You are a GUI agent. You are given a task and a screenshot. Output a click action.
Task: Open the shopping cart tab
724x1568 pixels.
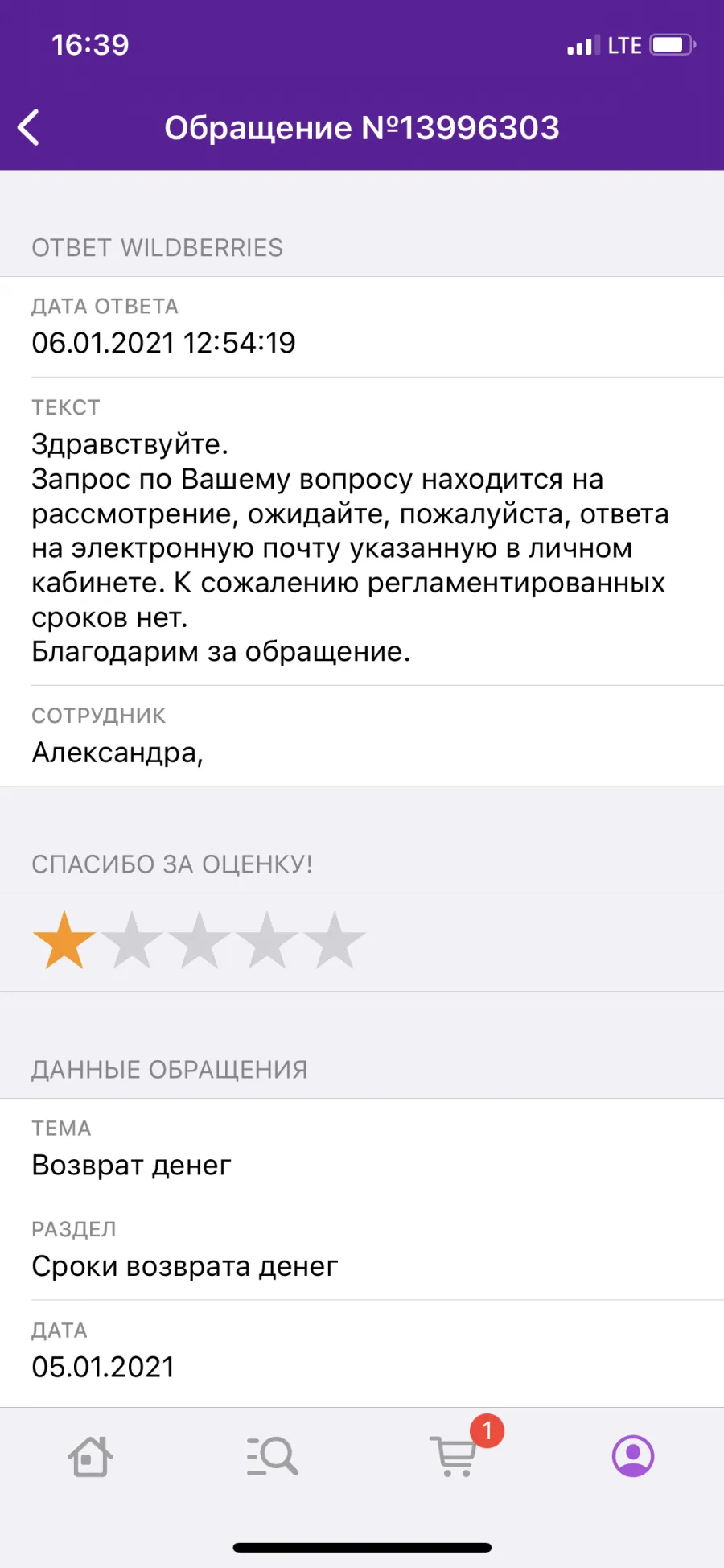(x=456, y=1455)
